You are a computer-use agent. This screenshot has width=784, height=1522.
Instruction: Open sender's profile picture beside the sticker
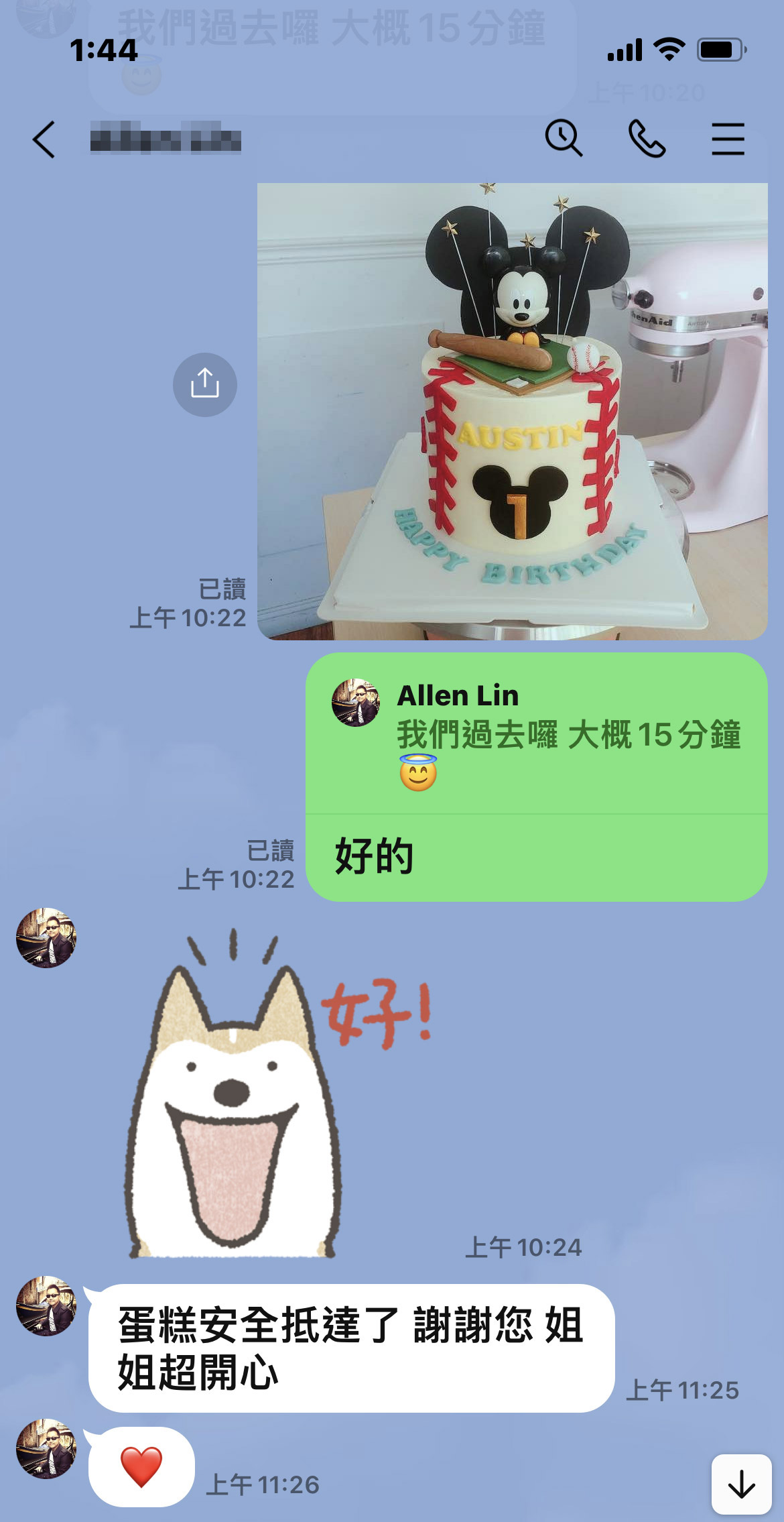(46, 937)
